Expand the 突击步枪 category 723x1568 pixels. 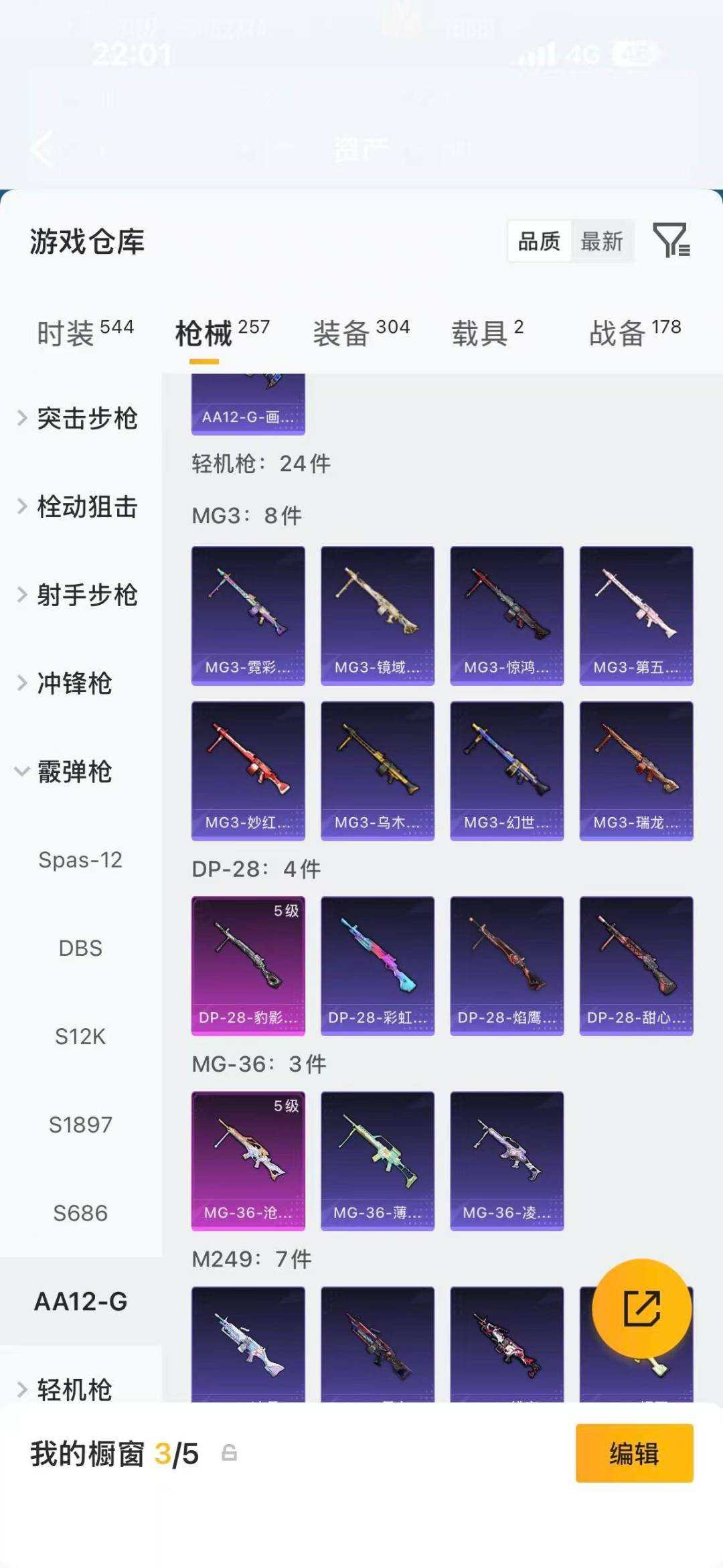pos(87,419)
